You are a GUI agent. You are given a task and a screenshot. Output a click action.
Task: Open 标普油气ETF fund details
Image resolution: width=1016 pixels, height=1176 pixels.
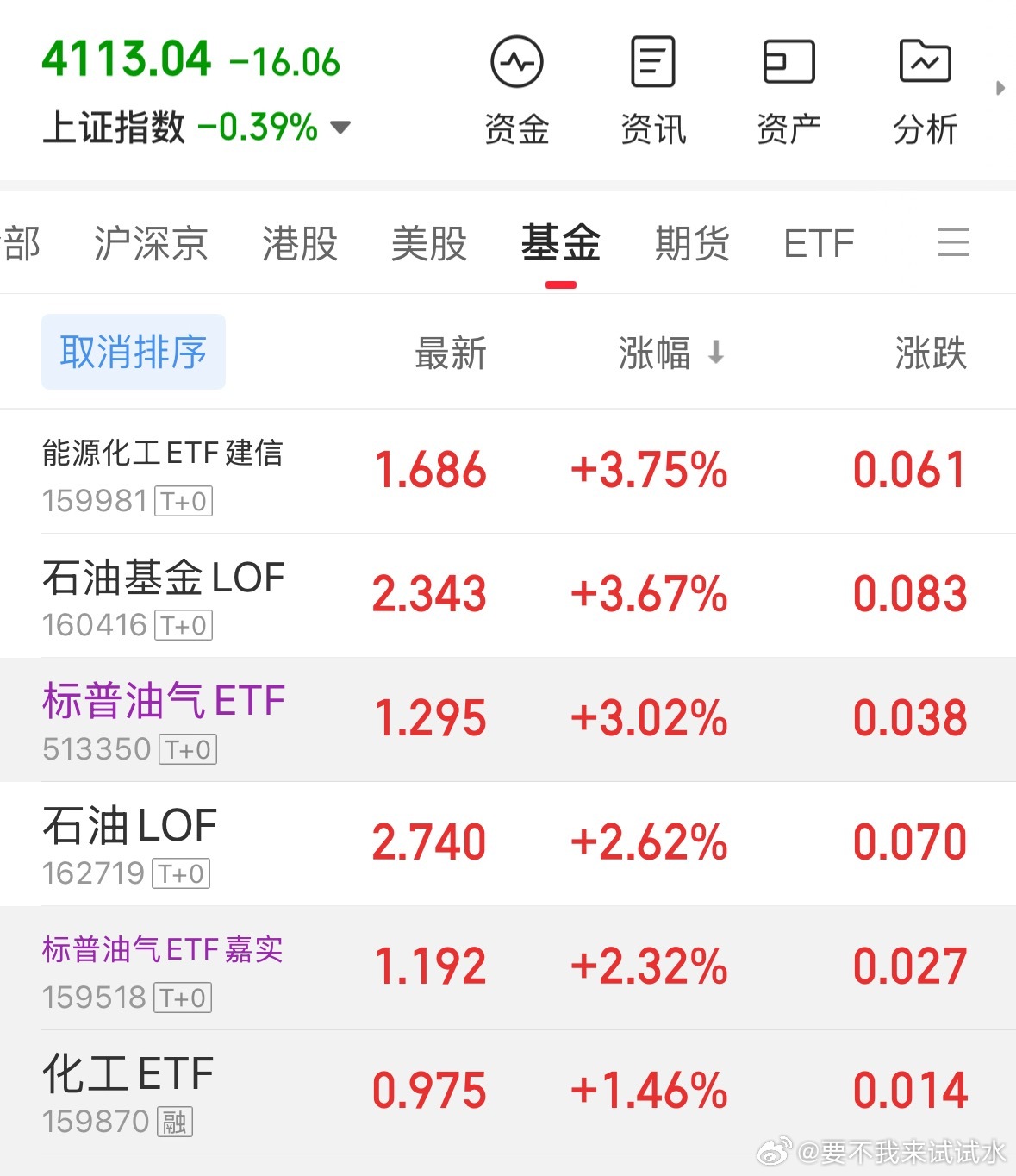point(162,718)
